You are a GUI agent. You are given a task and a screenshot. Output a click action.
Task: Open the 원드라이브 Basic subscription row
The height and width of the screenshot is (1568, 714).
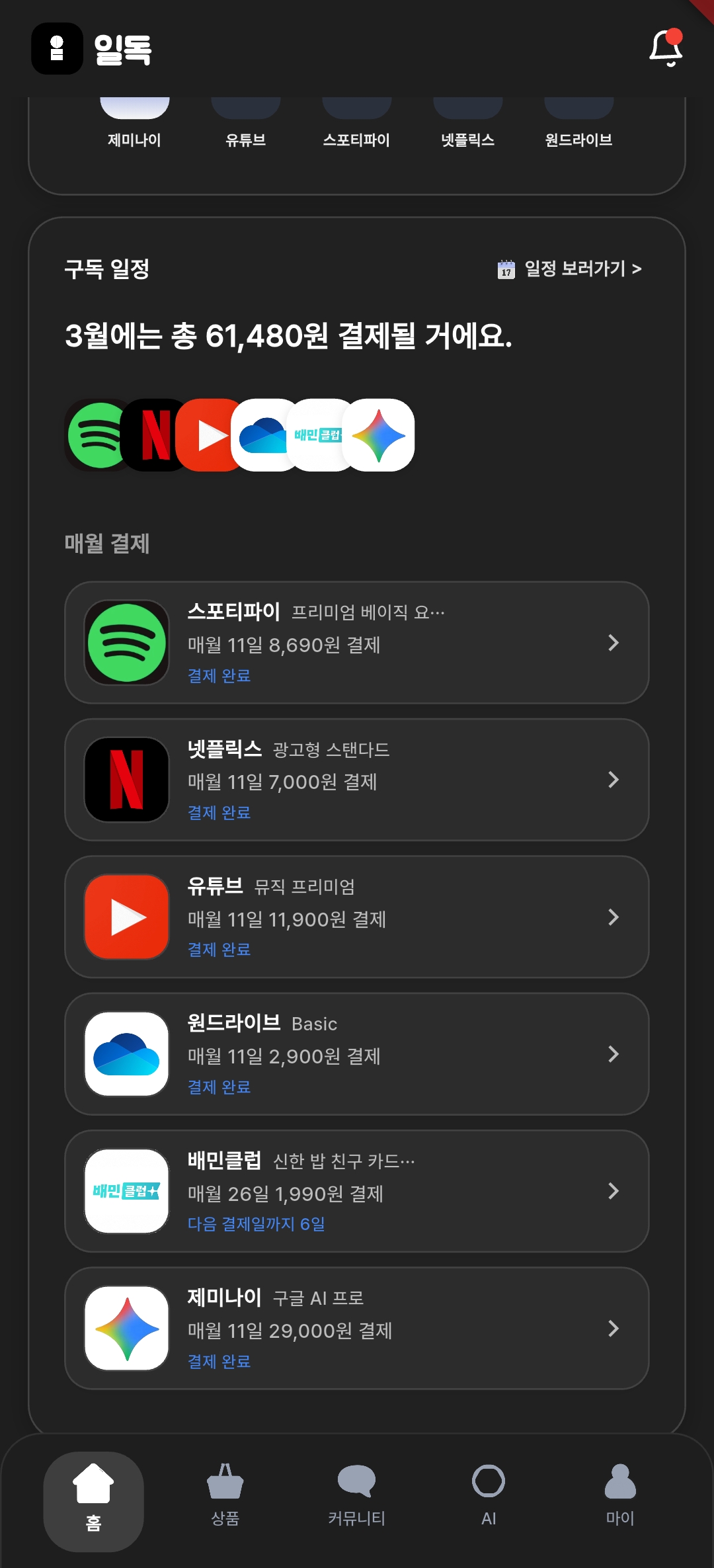356,1054
